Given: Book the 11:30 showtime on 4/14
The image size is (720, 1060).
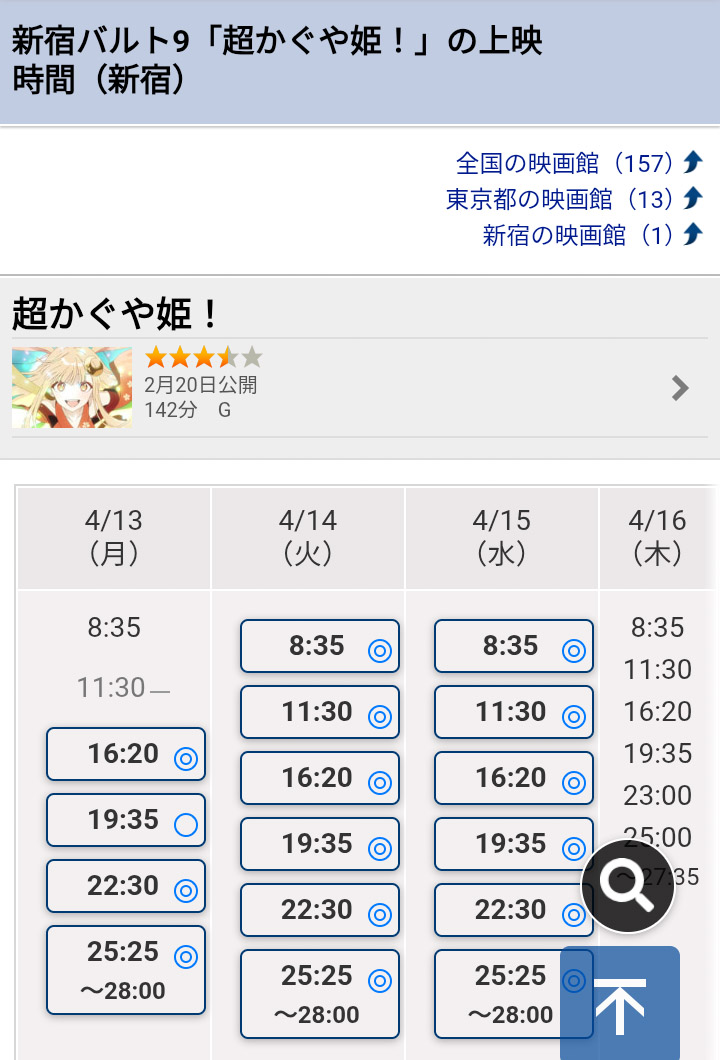Looking at the screenshot, I should point(320,712).
